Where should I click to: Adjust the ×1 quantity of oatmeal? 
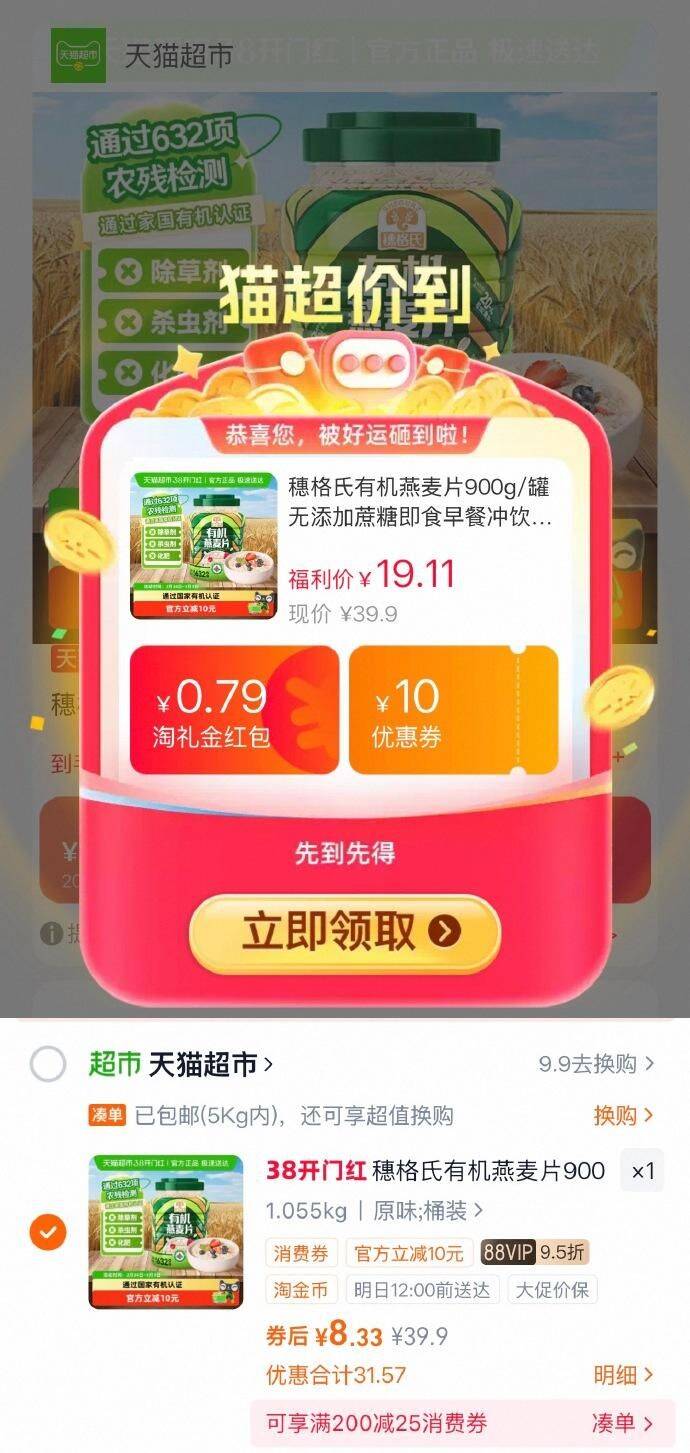[642, 1171]
